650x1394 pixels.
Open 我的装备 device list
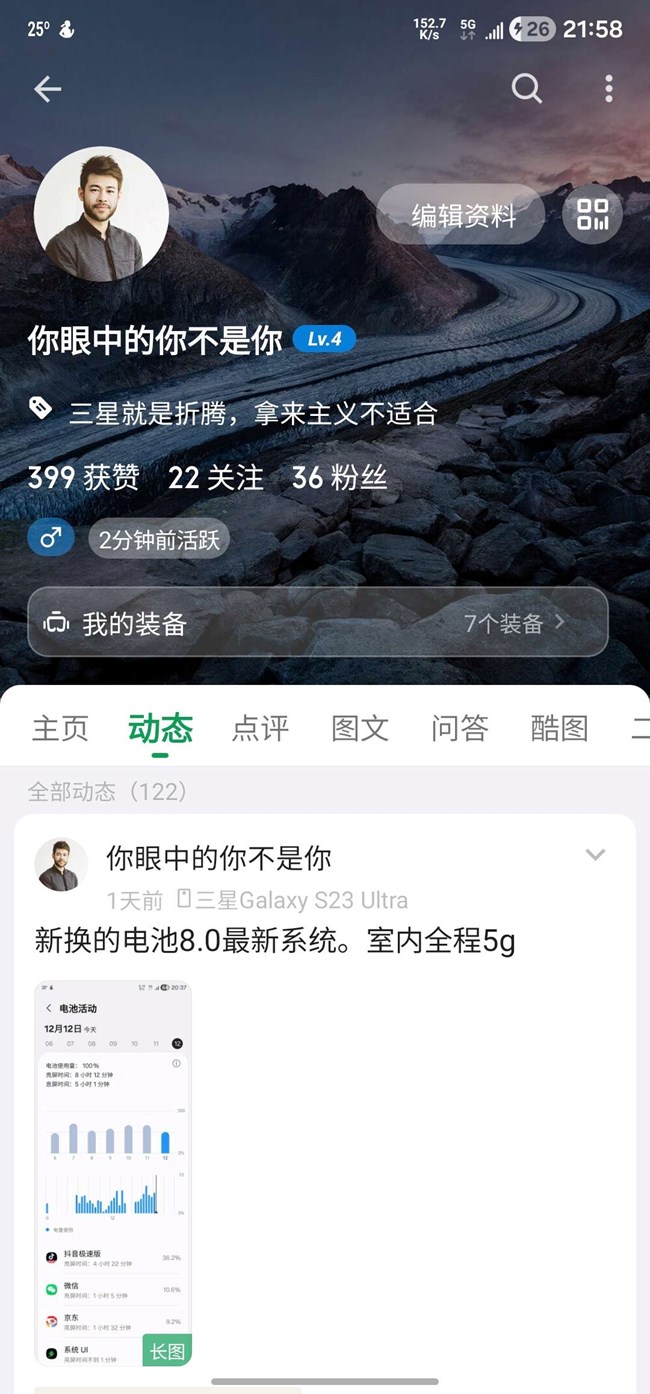tap(317, 623)
